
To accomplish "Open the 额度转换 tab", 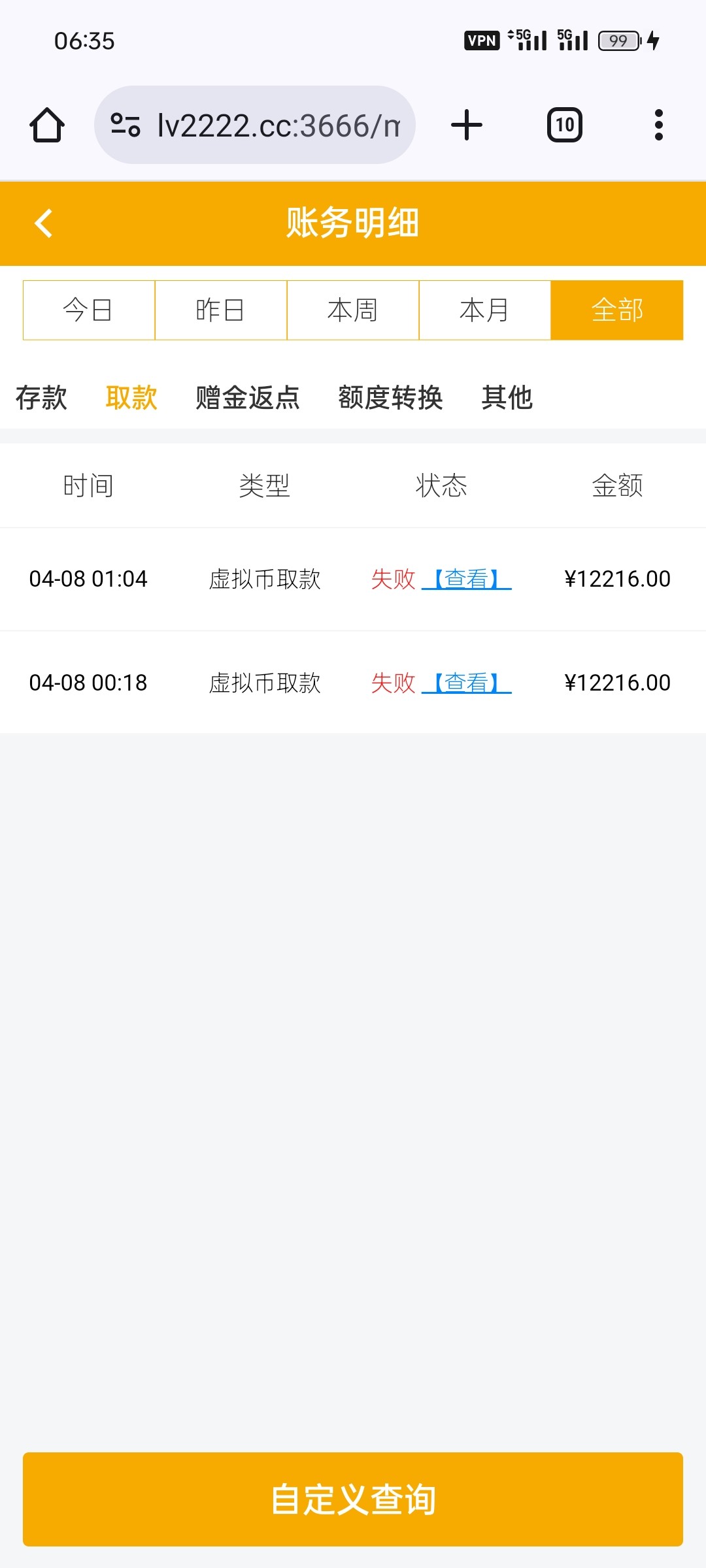I will click(390, 397).
